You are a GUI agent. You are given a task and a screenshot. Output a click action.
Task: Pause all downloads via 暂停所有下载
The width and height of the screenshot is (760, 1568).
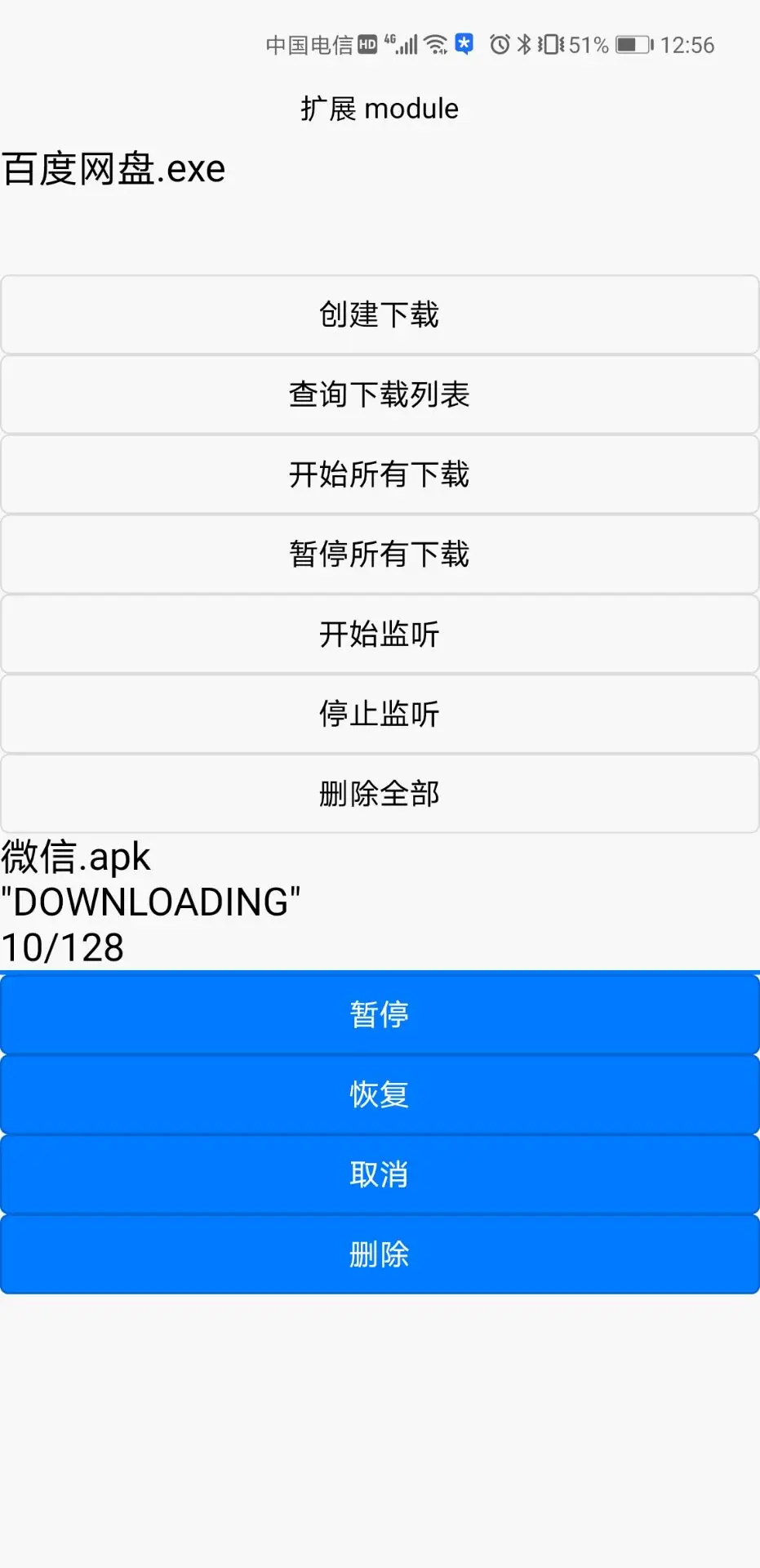point(380,555)
